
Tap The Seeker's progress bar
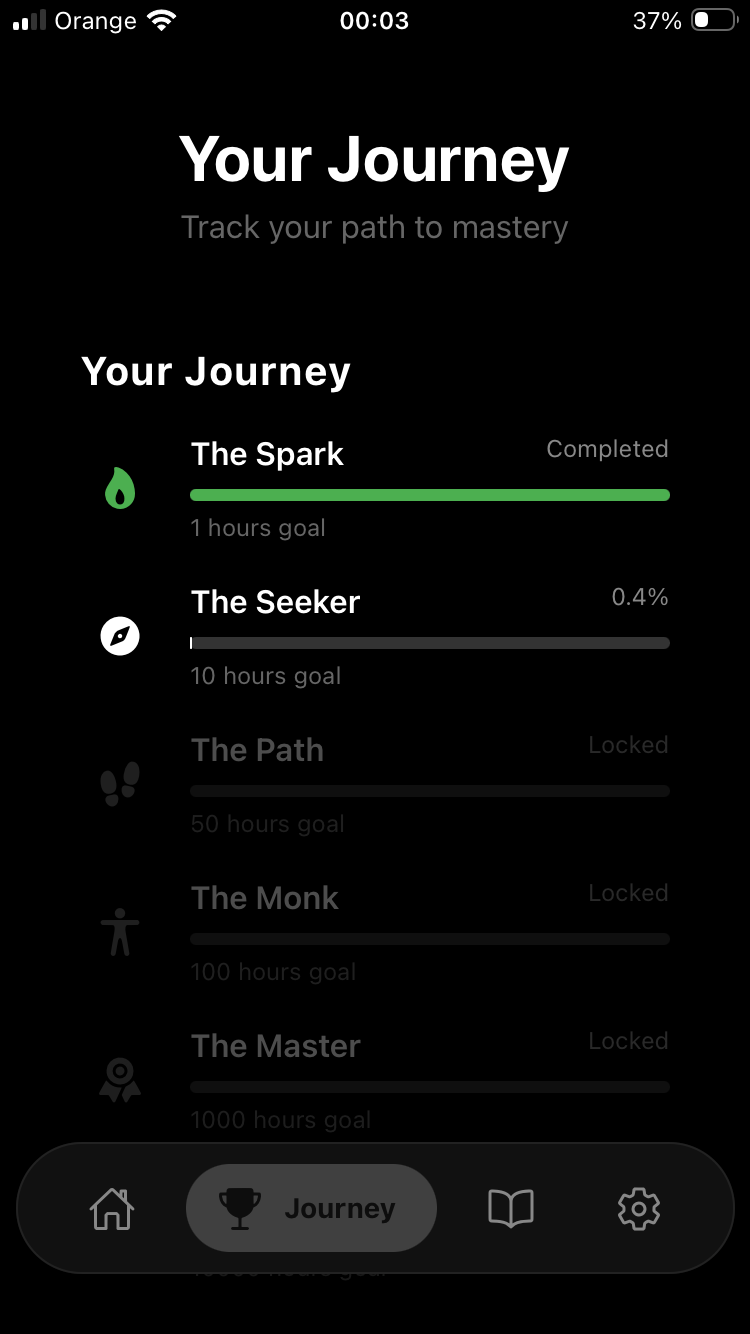[x=429, y=642]
